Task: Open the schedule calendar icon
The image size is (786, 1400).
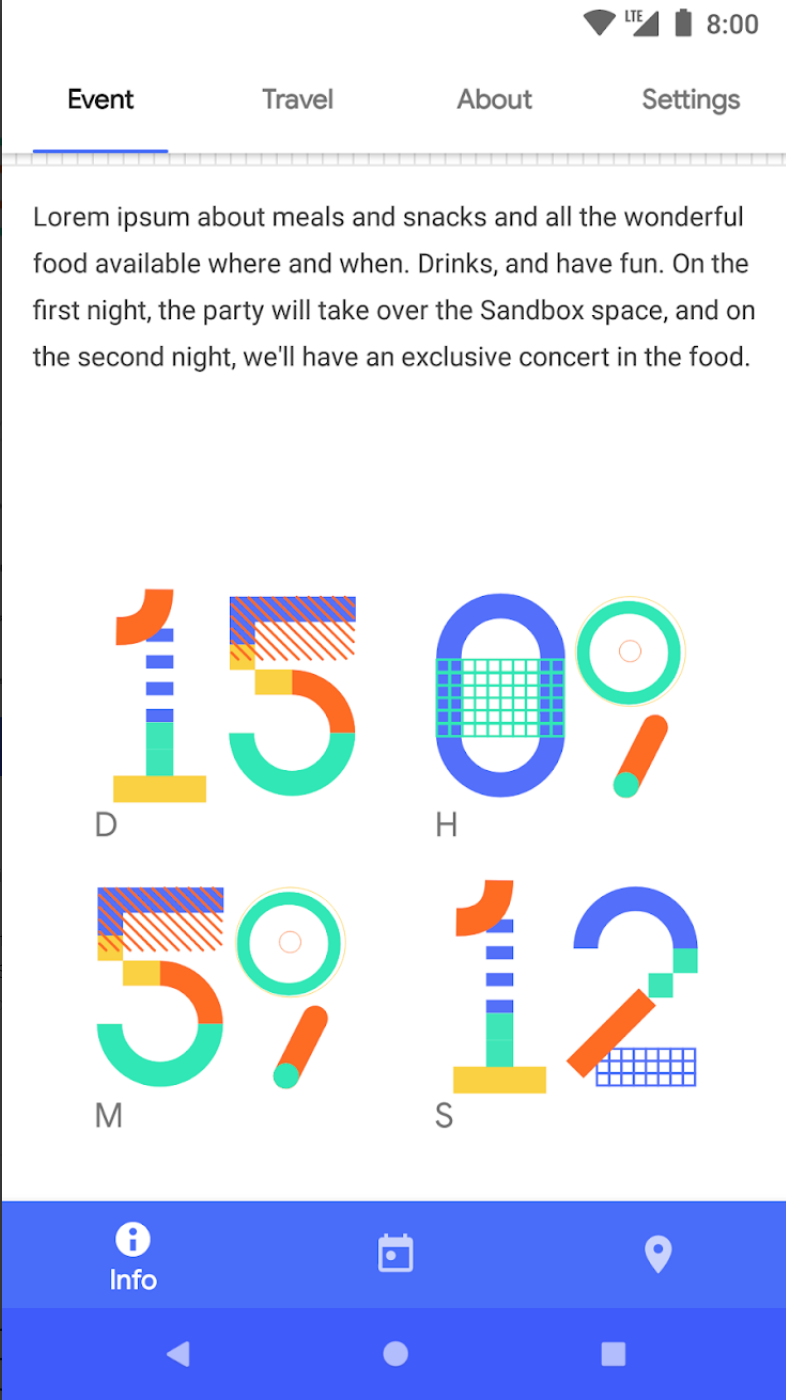Action: tap(395, 1254)
